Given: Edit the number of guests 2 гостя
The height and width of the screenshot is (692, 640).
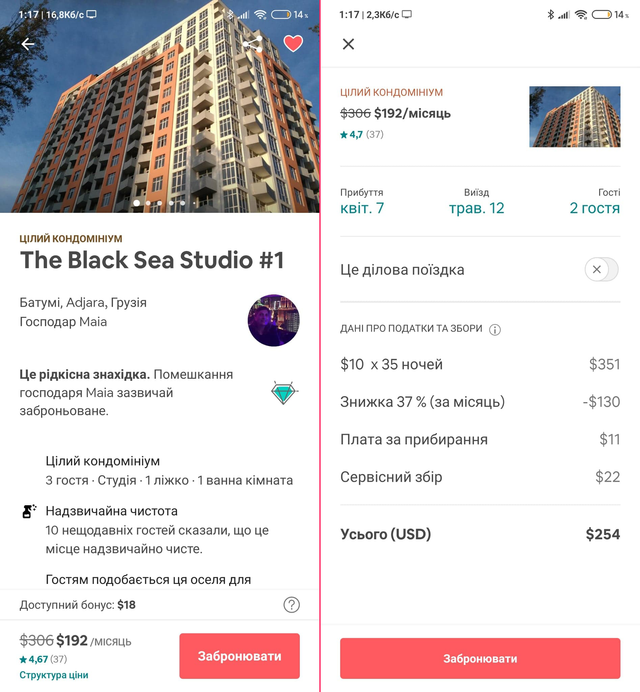Looking at the screenshot, I should click(x=594, y=208).
